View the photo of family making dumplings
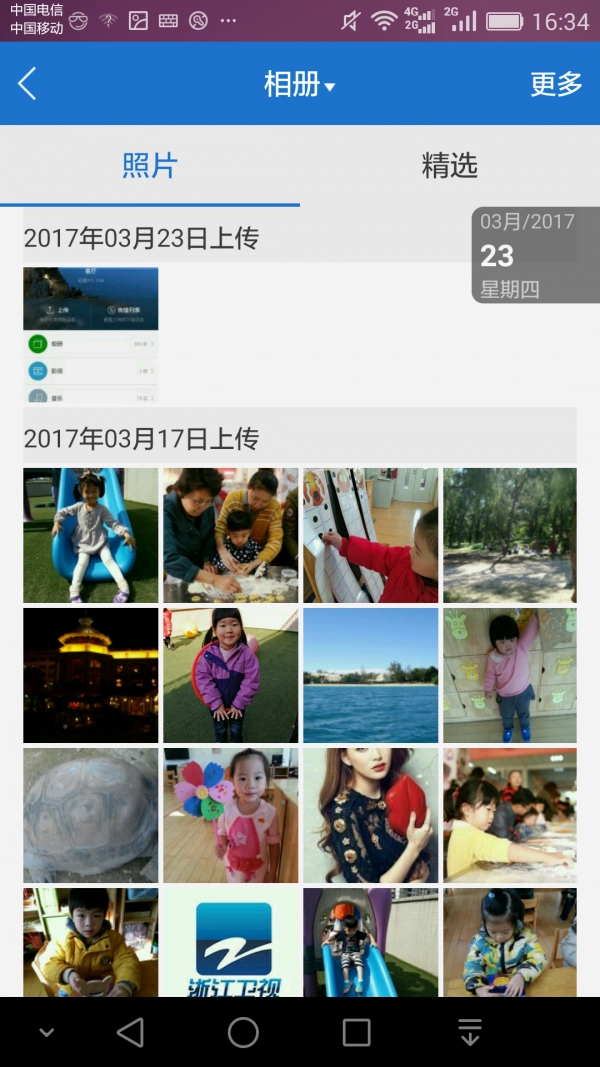This screenshot has height=1067, width=600. click(231, 535)
